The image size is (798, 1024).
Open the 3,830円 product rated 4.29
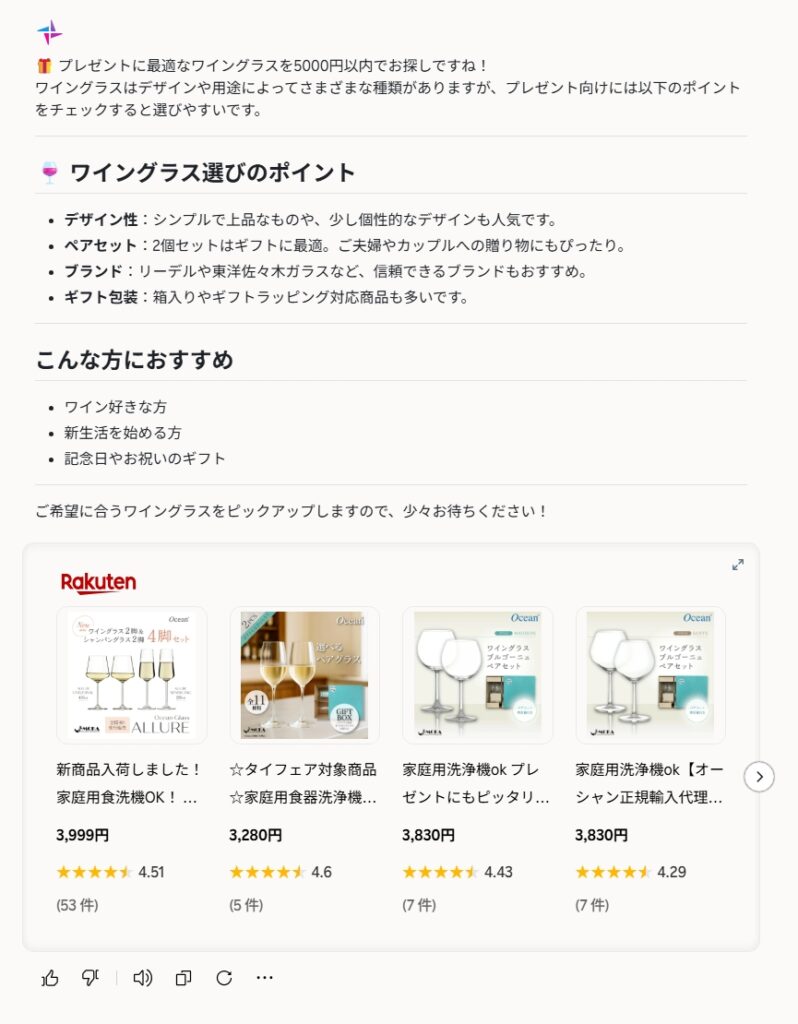point(650,675)
